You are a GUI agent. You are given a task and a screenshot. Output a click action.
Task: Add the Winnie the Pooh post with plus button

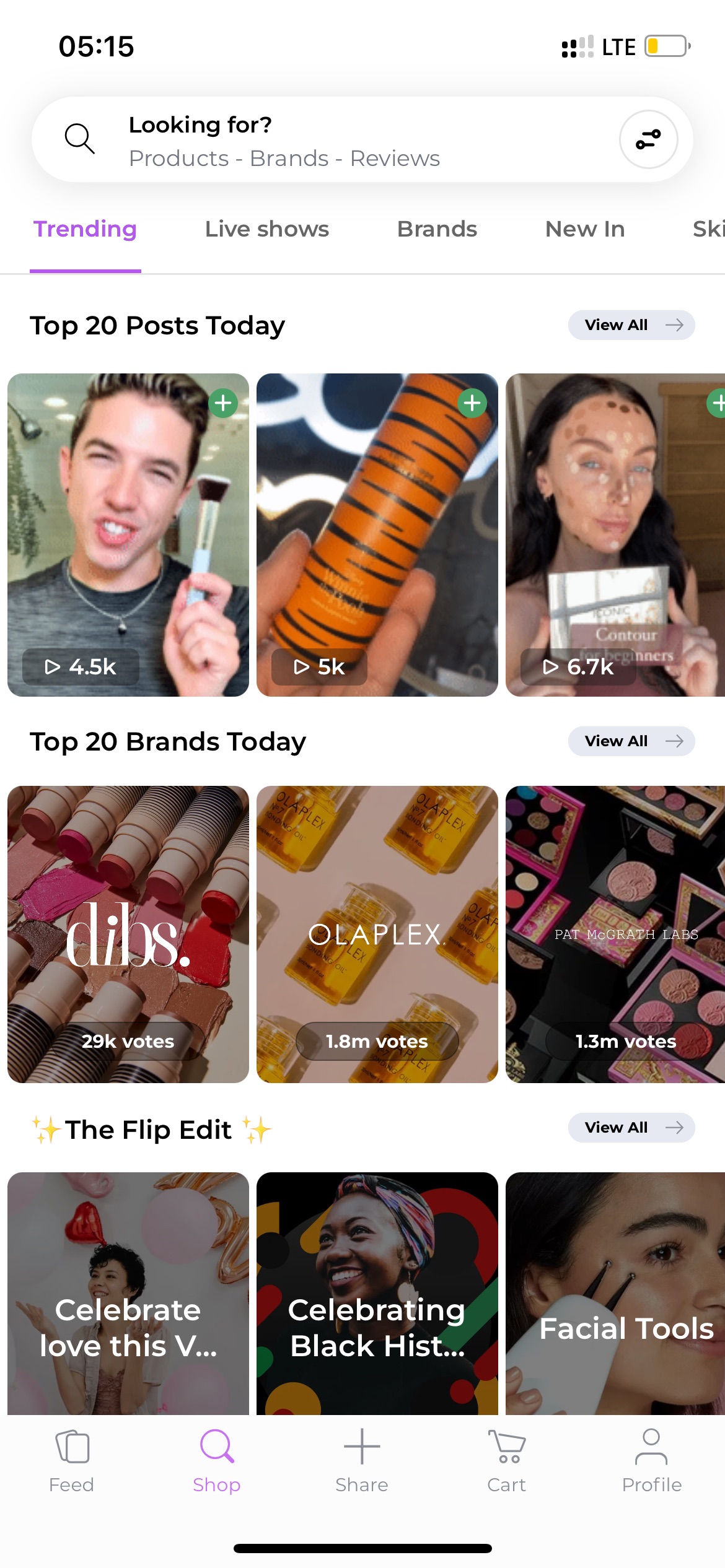tap(471, 403)
